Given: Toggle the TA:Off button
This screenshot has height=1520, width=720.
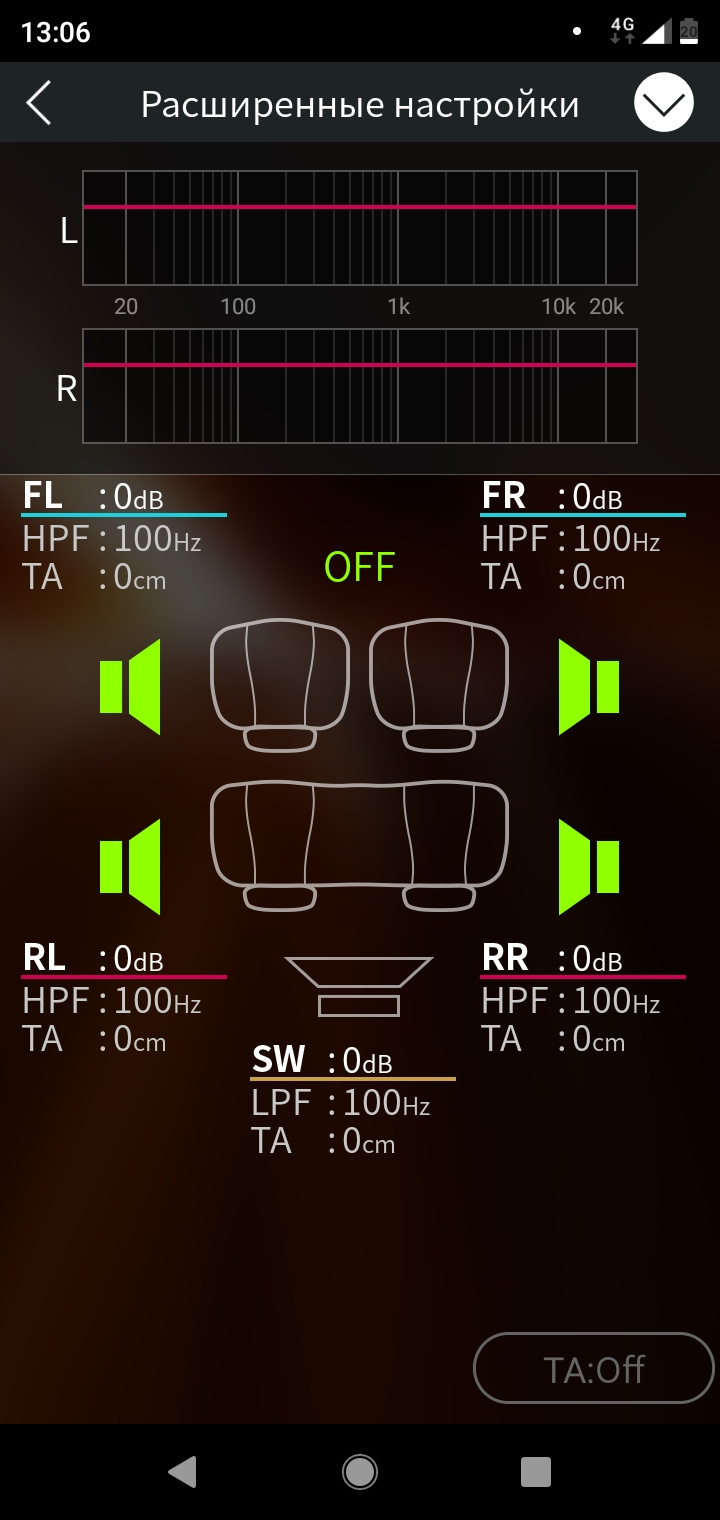Looking at the screenshot, I should click(594, 1369).
